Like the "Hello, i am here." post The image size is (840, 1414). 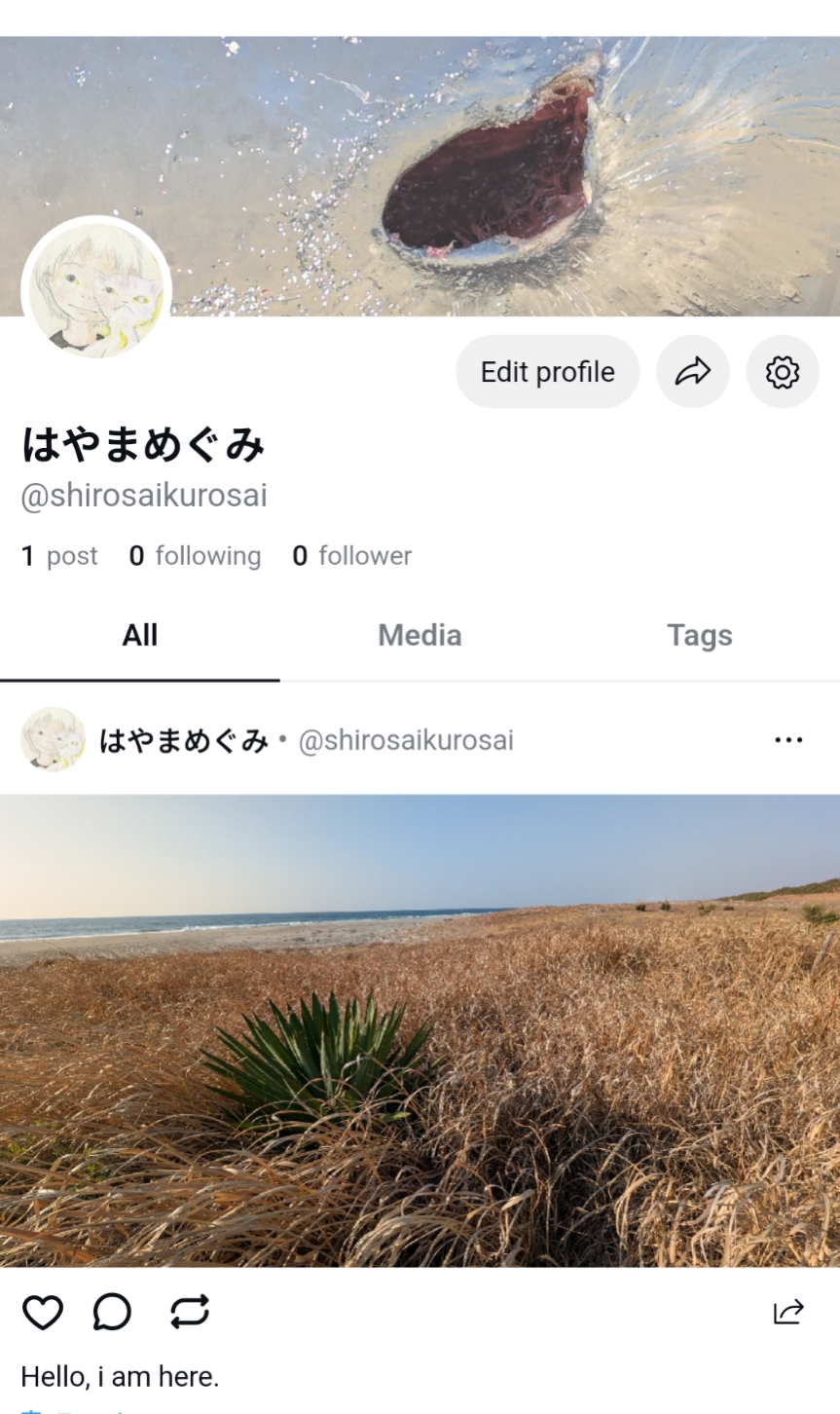(x=43, y=1312)
